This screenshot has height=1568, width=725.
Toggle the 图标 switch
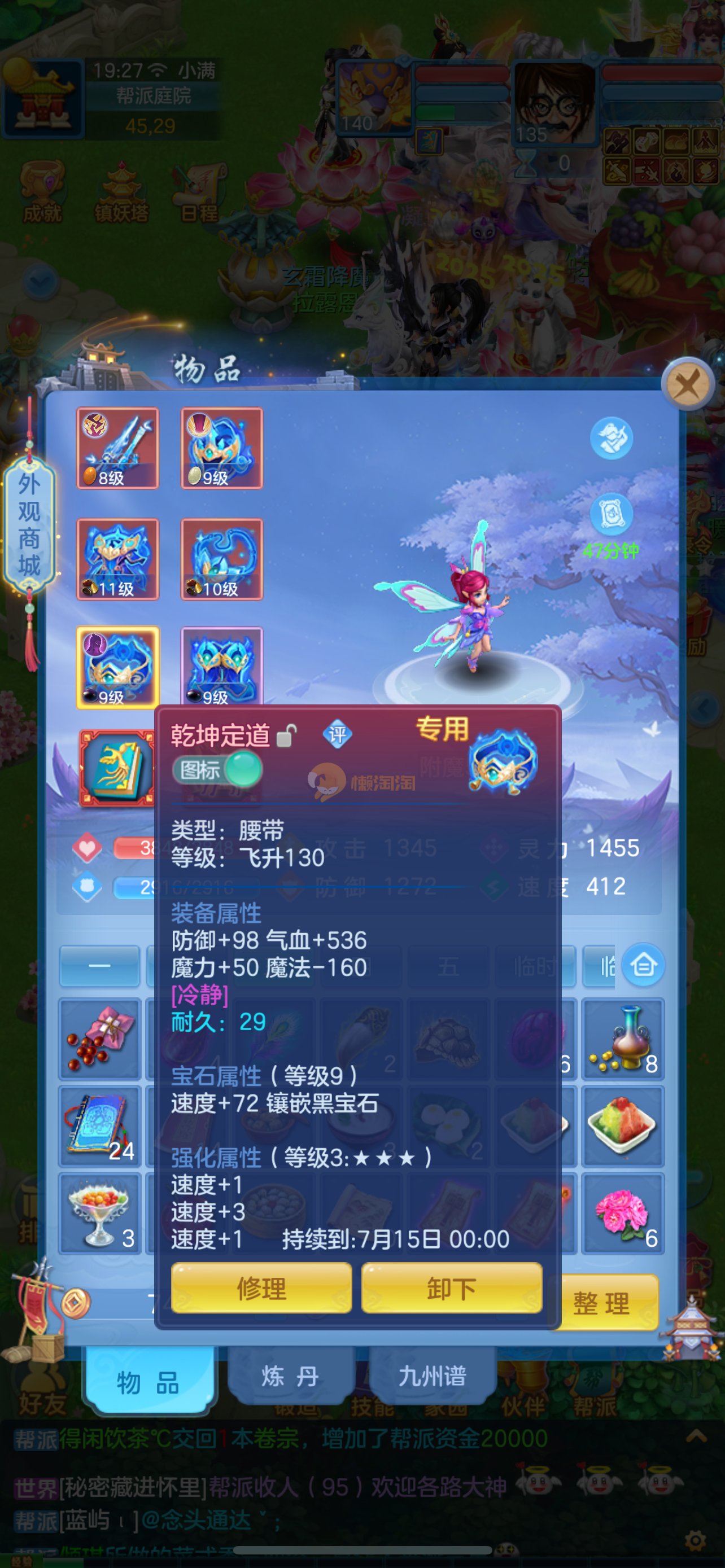[218, 770]
